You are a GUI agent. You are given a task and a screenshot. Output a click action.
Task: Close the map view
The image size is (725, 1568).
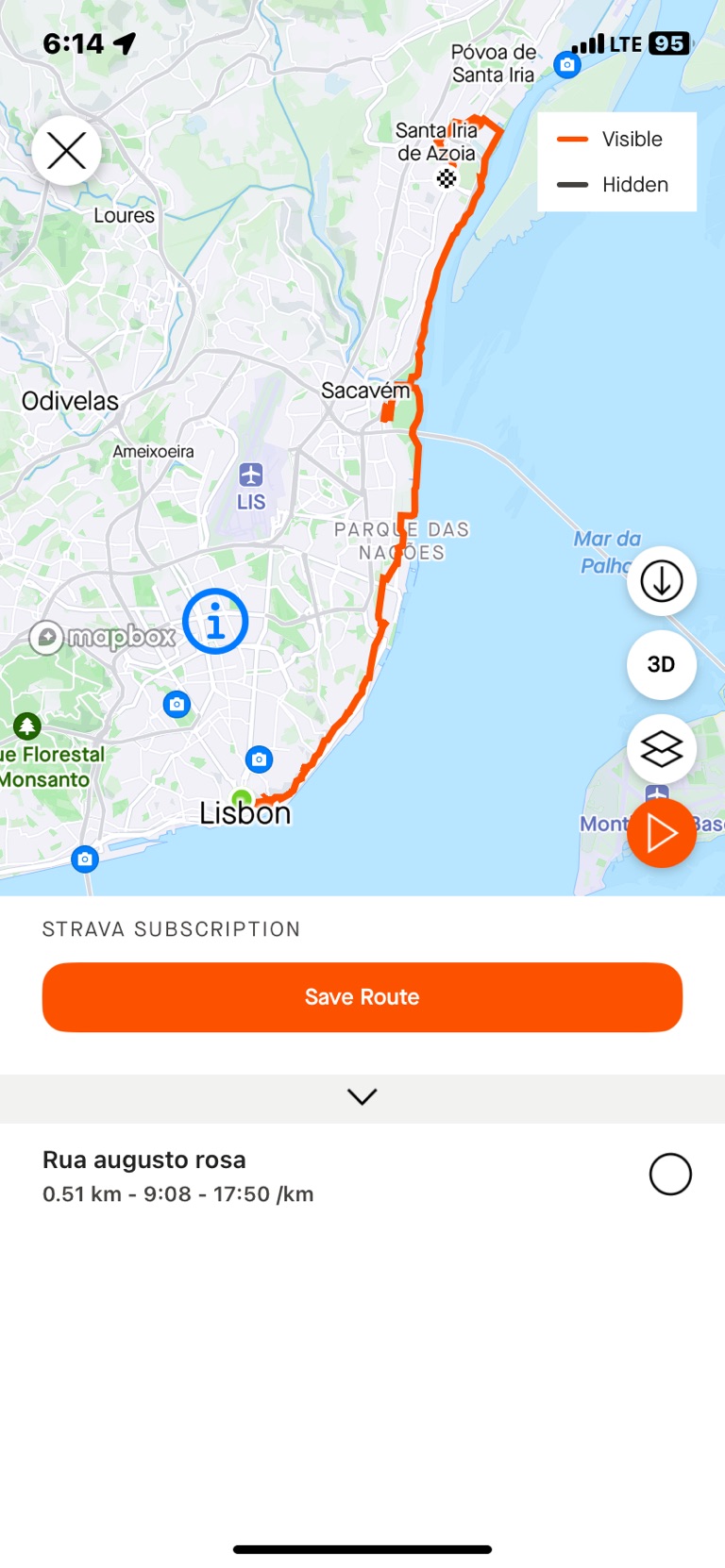pyautogui.click(x=66, y=151)
